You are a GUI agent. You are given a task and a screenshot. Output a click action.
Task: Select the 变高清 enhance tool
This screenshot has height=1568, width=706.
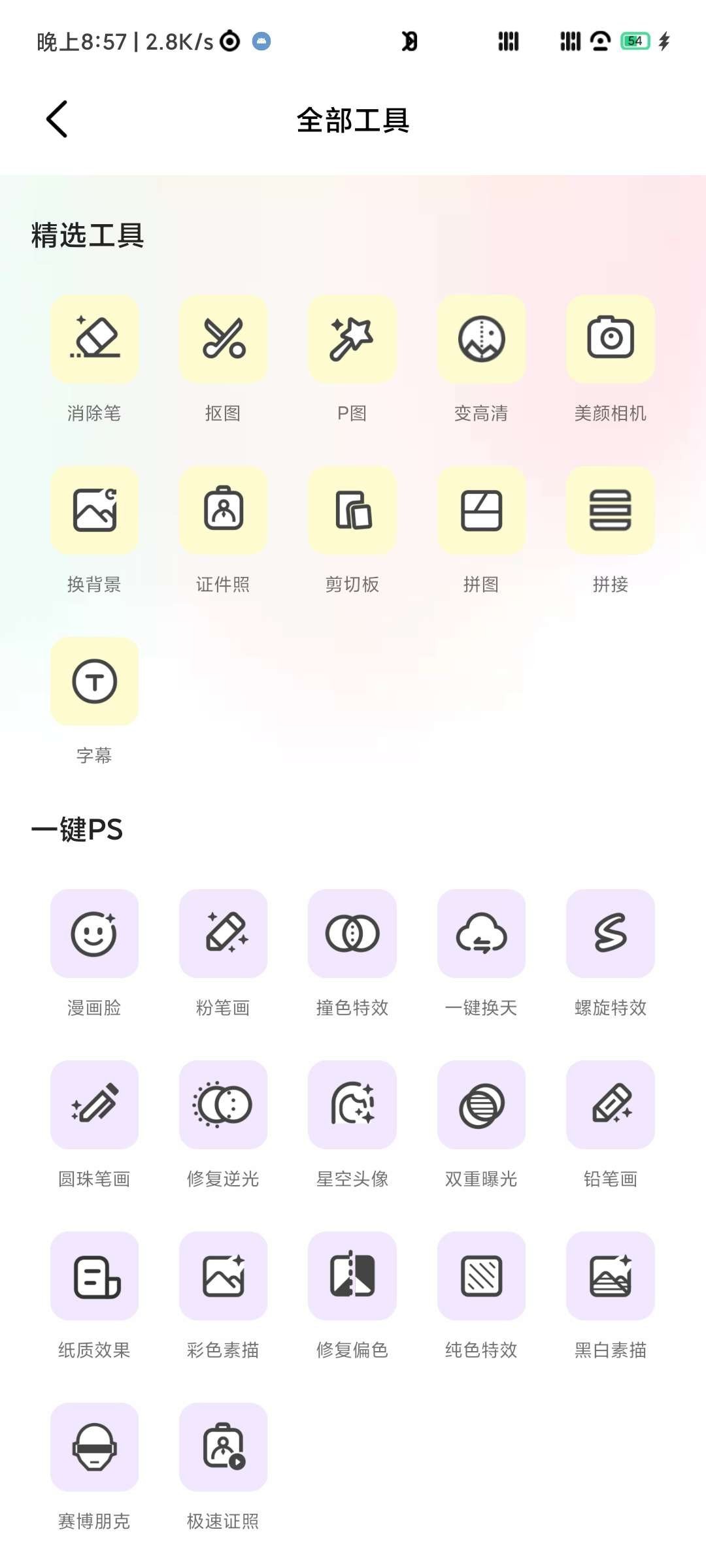coord(481,339)
